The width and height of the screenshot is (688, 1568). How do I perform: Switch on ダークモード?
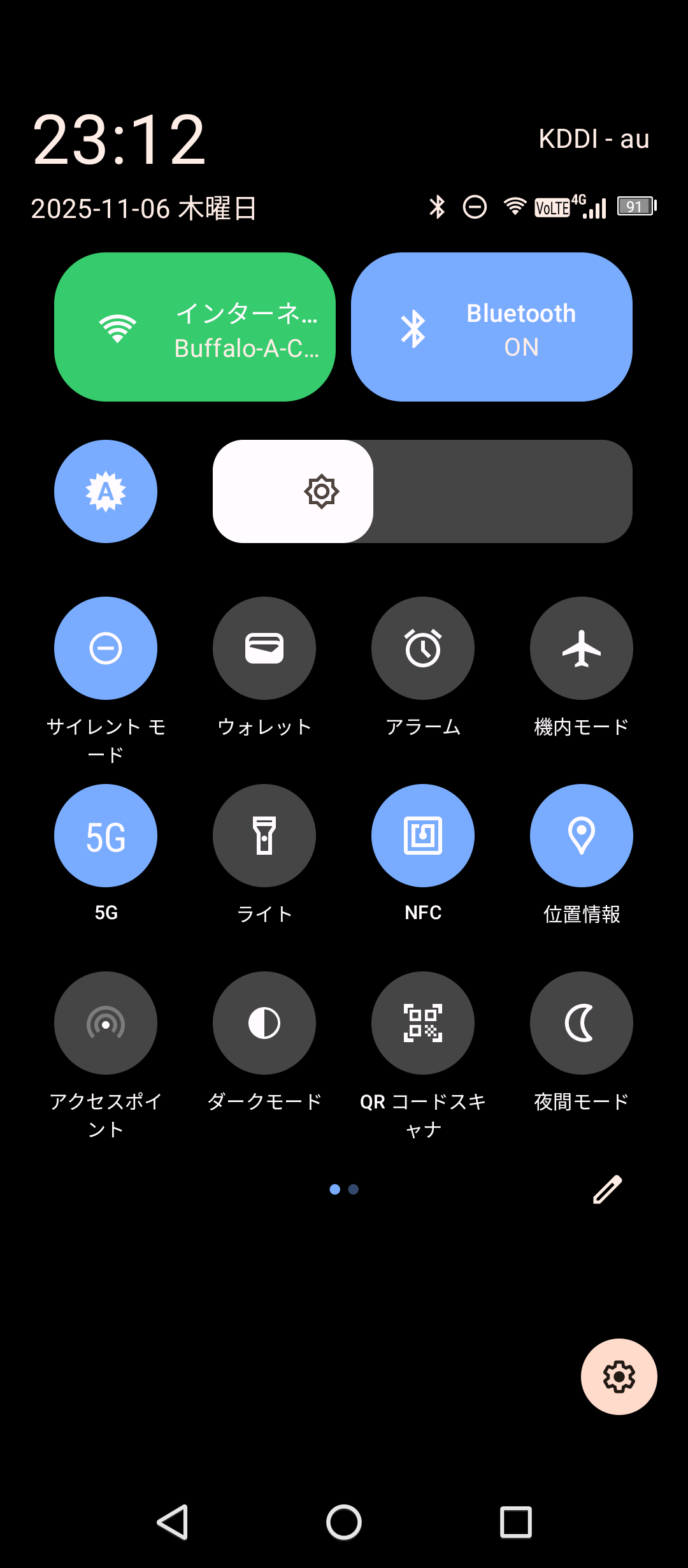coord(264,1023)
